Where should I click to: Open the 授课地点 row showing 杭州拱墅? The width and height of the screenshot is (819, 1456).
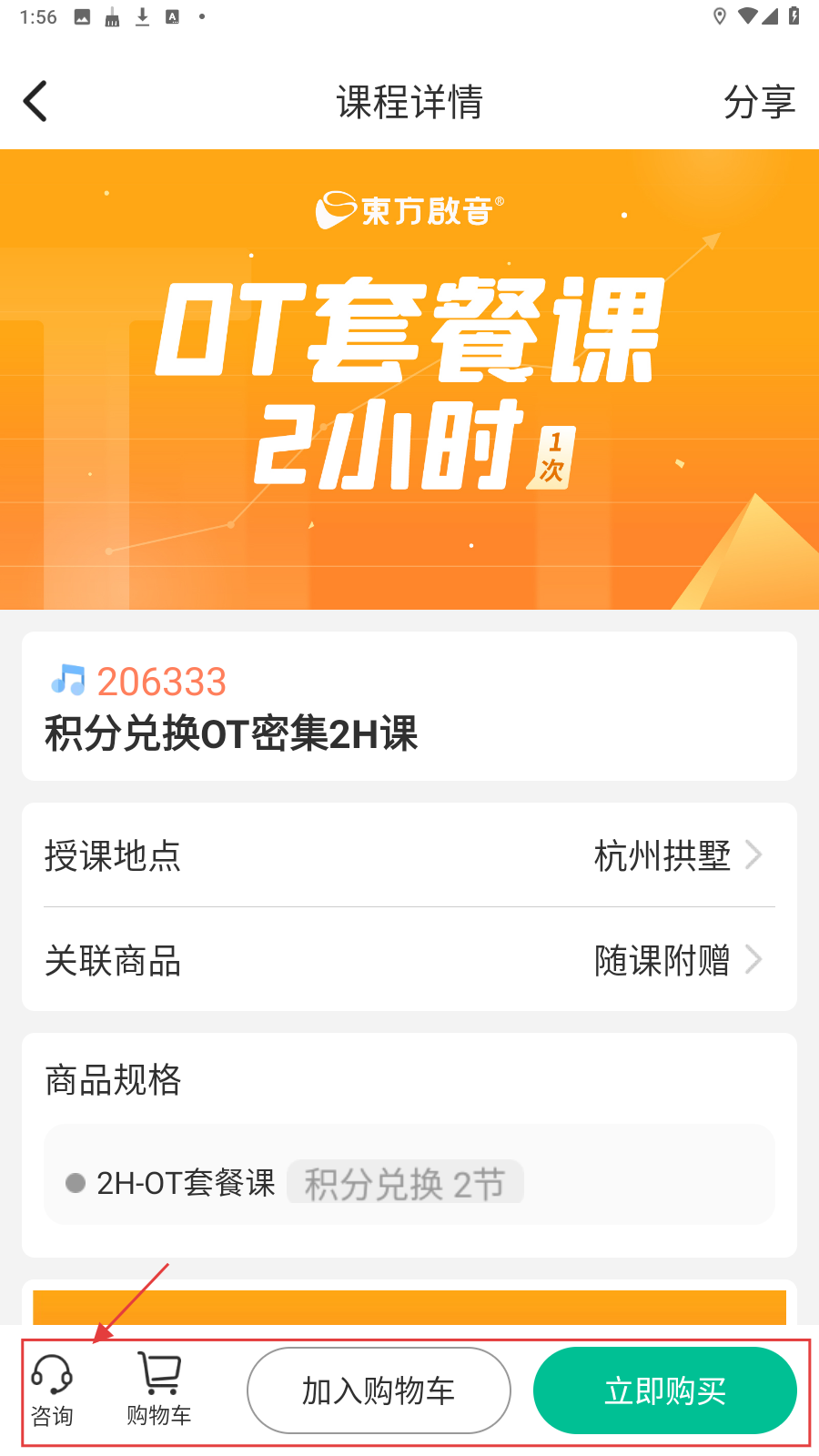coord(409,855)
